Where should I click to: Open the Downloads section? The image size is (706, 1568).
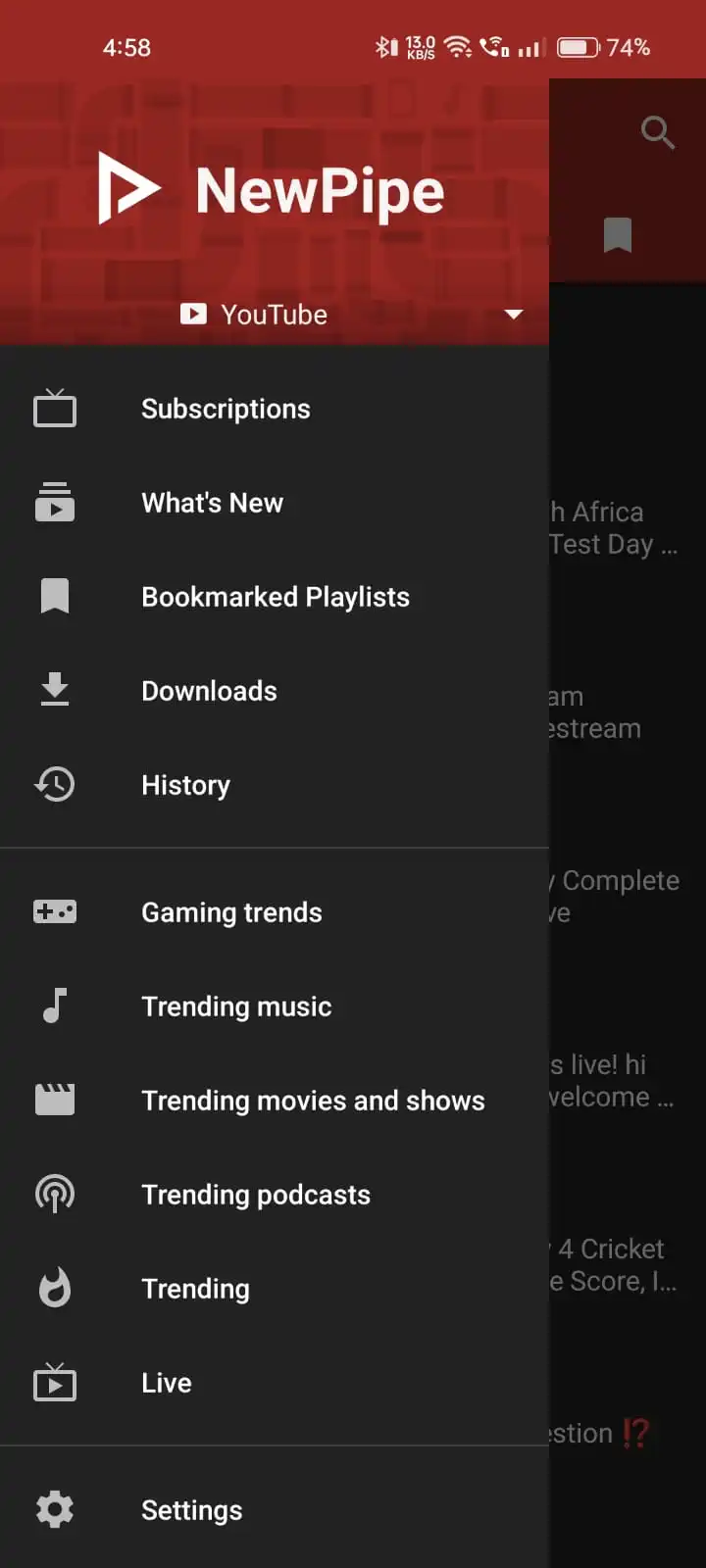(209, 691)
